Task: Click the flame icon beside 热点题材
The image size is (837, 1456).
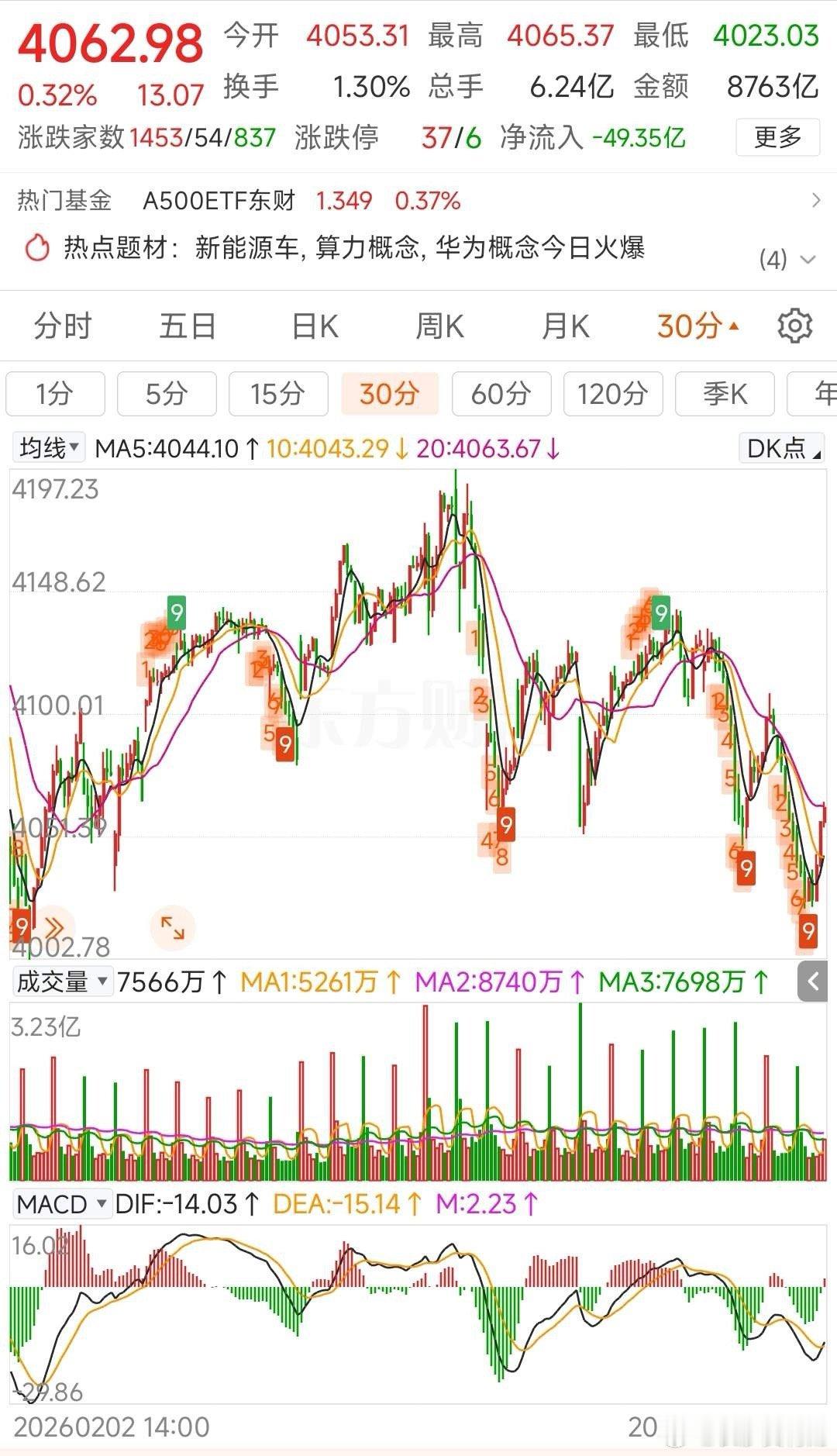Action: point(36,248)
